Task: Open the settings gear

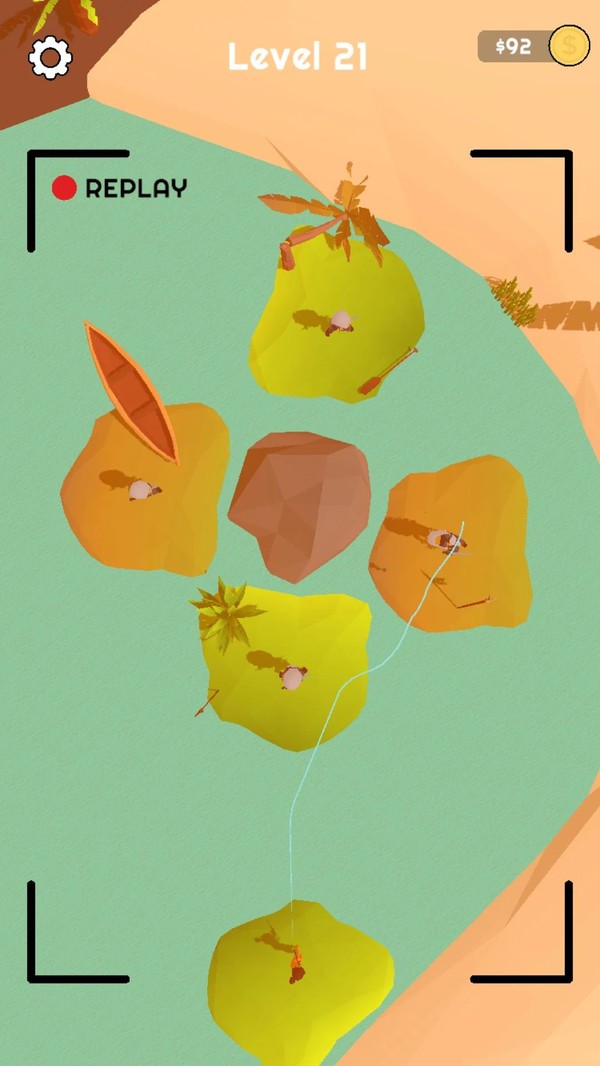Action: point(50,58)
